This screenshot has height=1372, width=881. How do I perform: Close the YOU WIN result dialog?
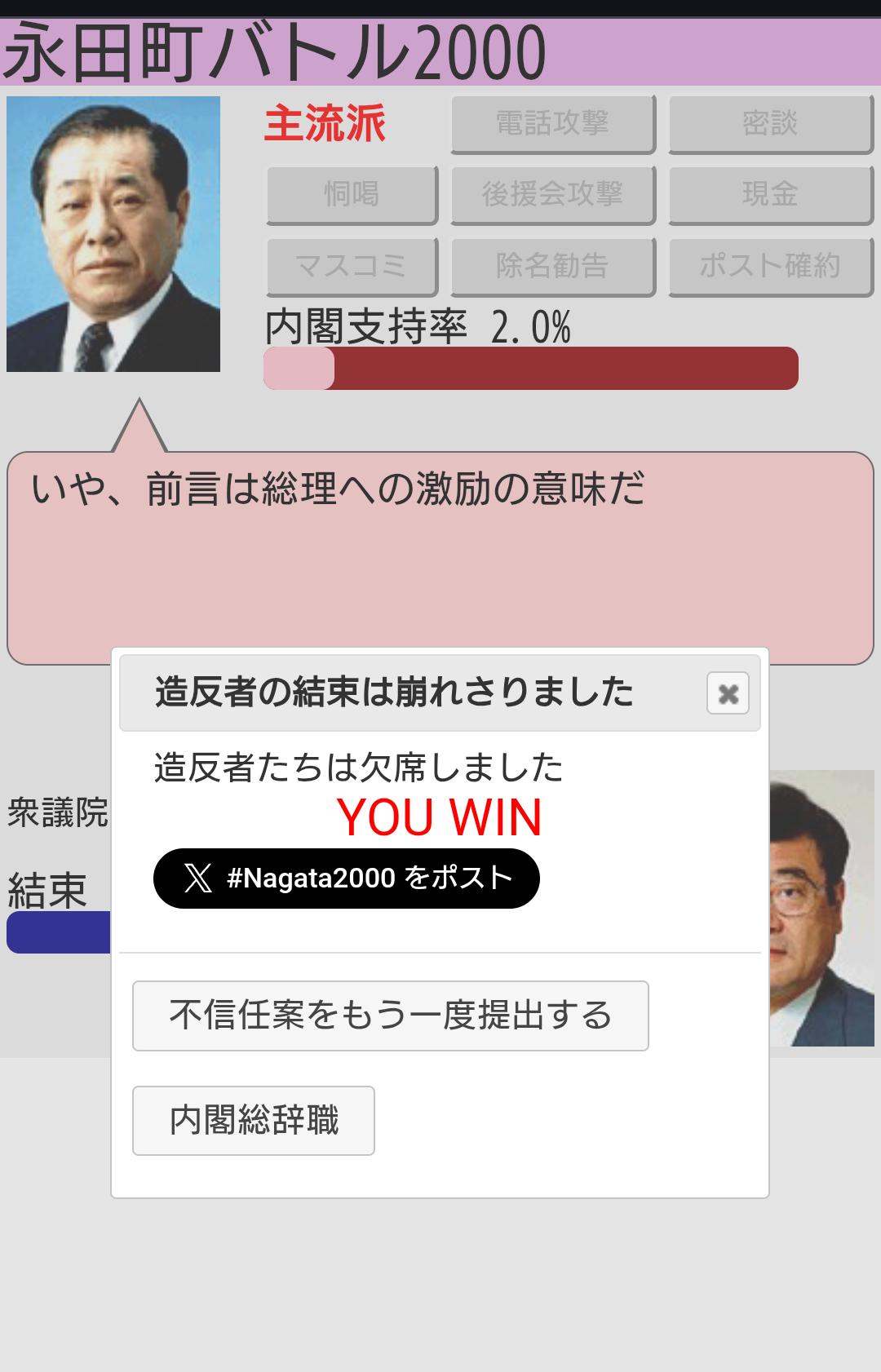pos(728,693)
